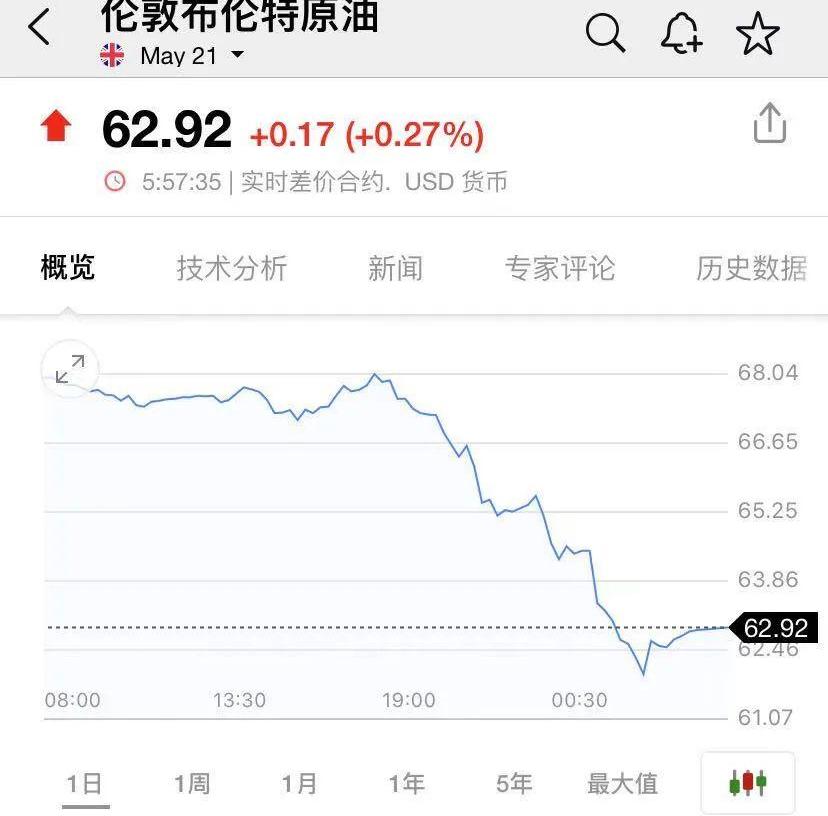Expand the chart to full screen
This screenshot has width=828, height=816.
click(x=70, y=370)
